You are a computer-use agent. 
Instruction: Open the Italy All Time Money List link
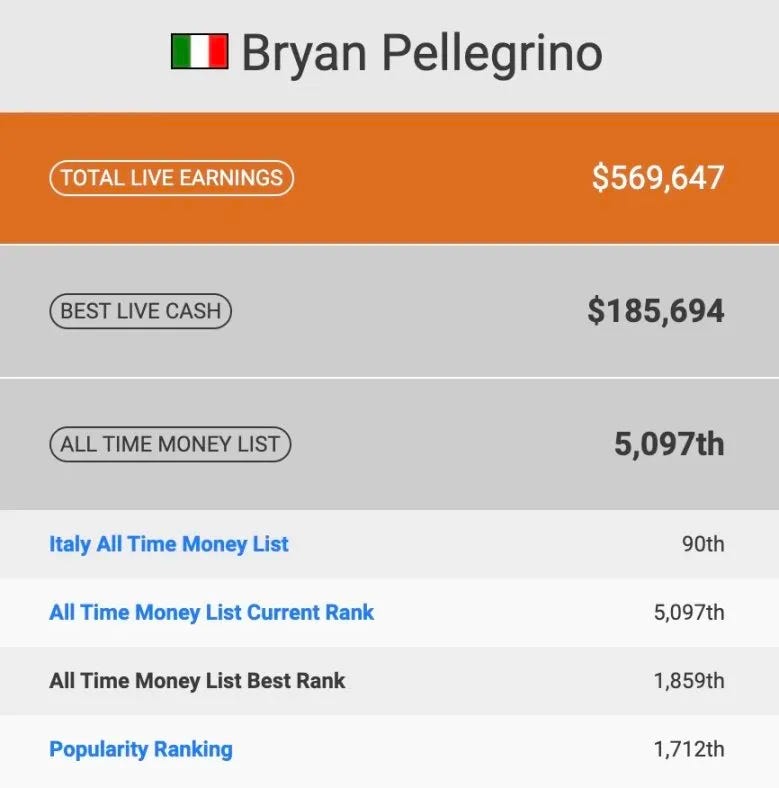click(x=168, y=545)
